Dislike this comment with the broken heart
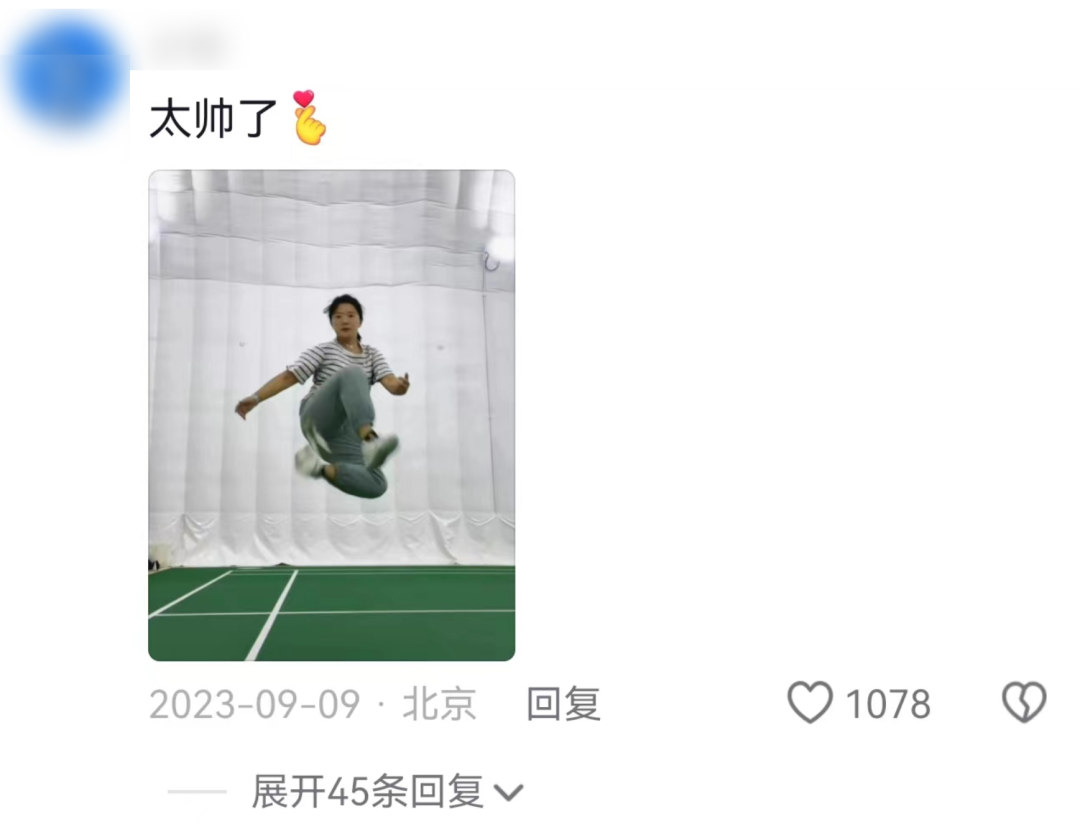The image size is (1080, 827). click(1024, 703)
